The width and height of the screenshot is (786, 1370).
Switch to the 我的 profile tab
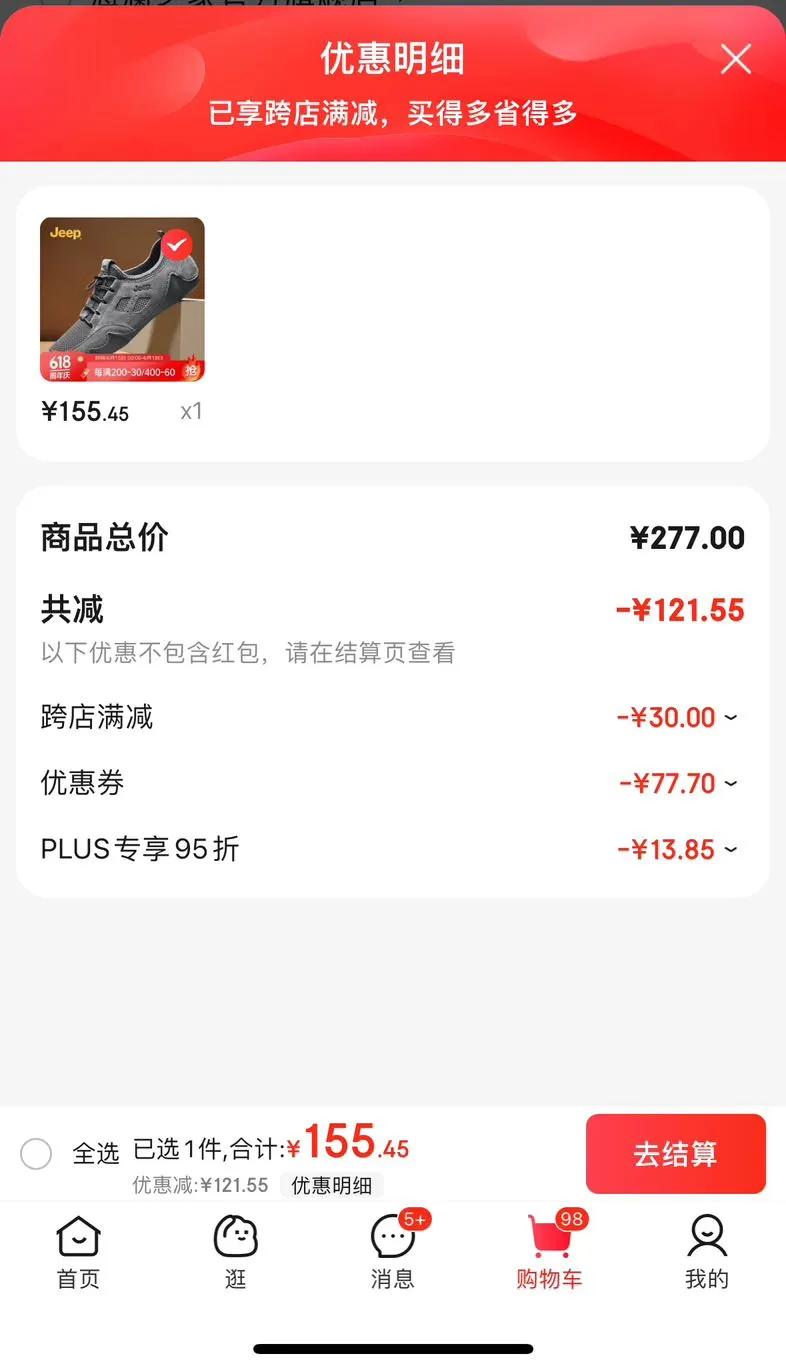tap(707, 1252)
